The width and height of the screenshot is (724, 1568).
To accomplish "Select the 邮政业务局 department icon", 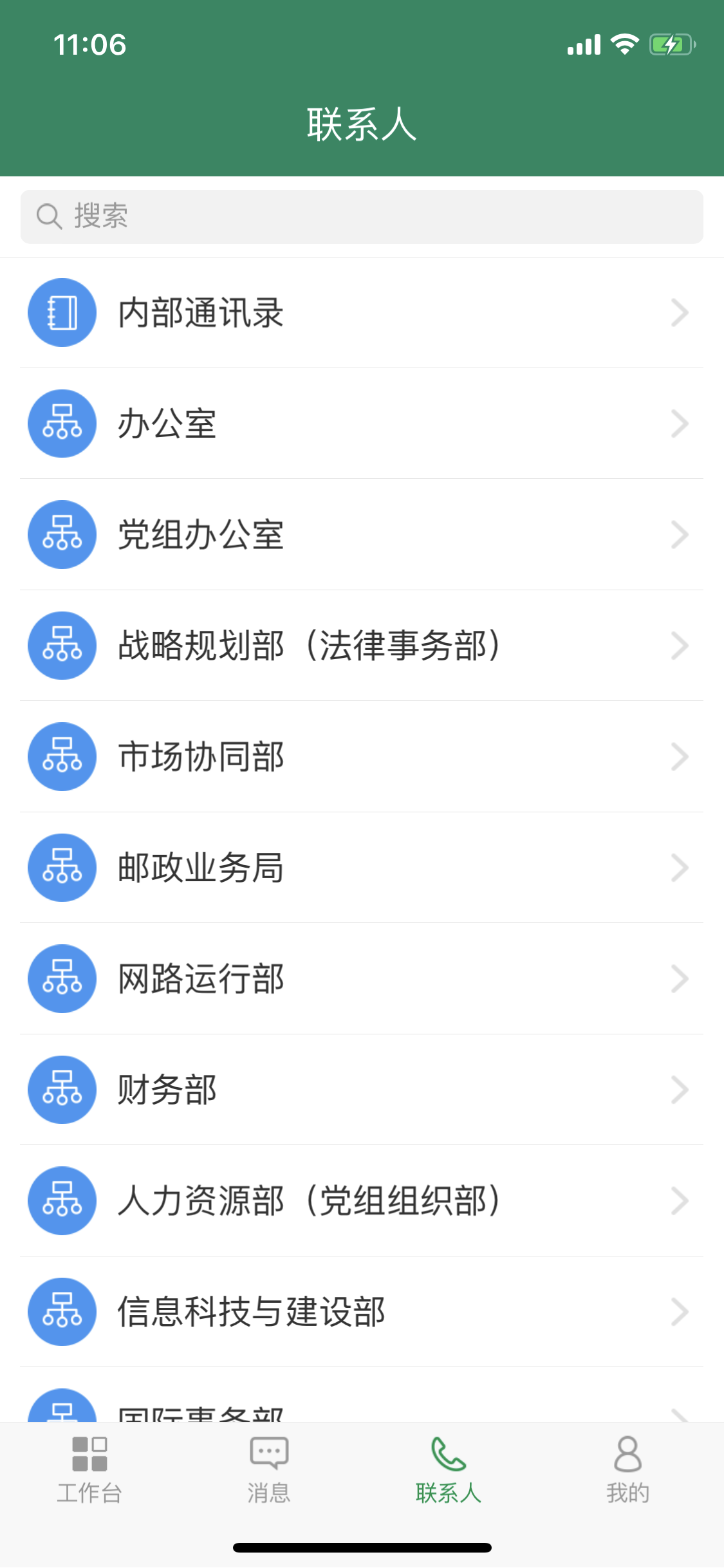I will point(61,868).
